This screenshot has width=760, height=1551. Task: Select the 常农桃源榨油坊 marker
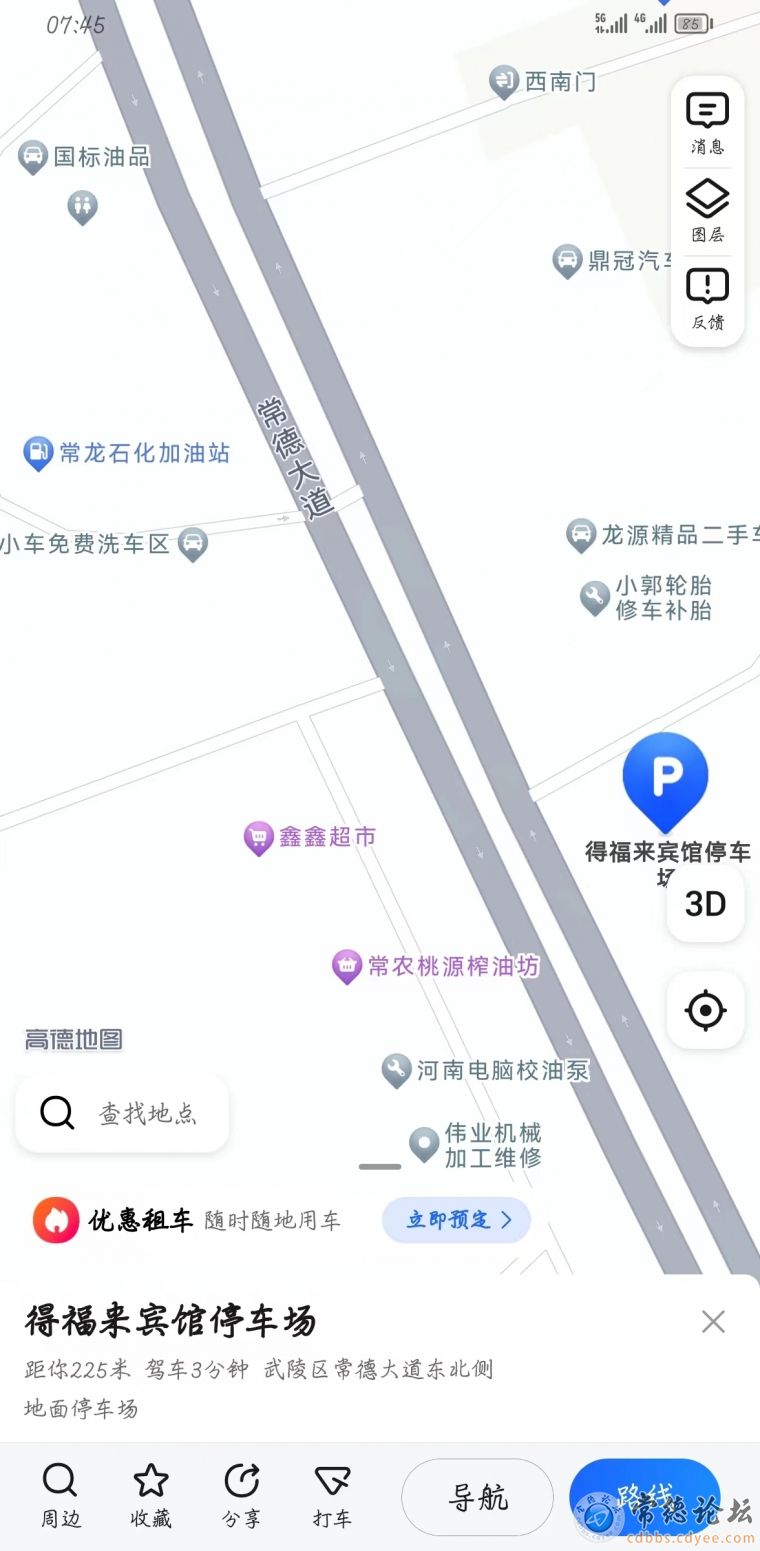point(436,966)
